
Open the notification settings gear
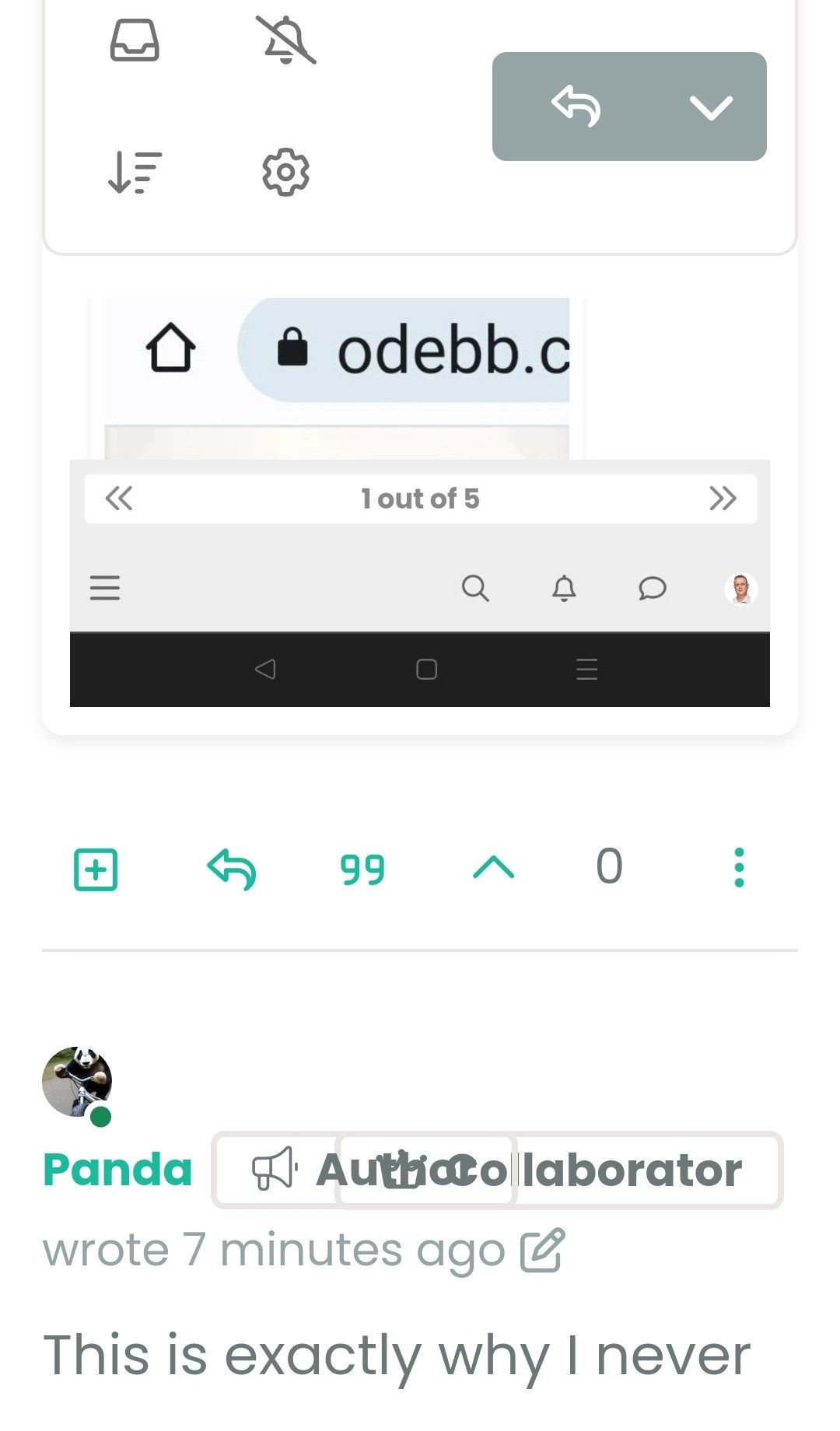tap(285, 173)
